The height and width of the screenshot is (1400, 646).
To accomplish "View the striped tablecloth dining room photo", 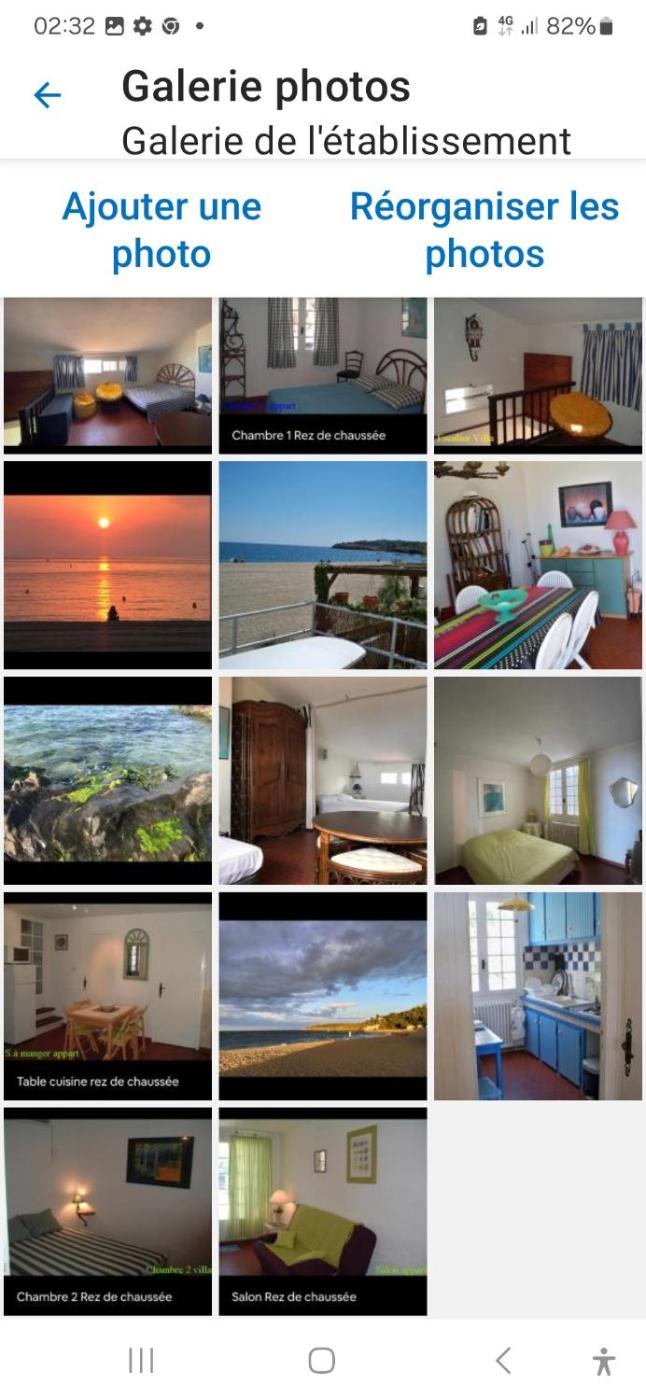I will coord(538,565).
